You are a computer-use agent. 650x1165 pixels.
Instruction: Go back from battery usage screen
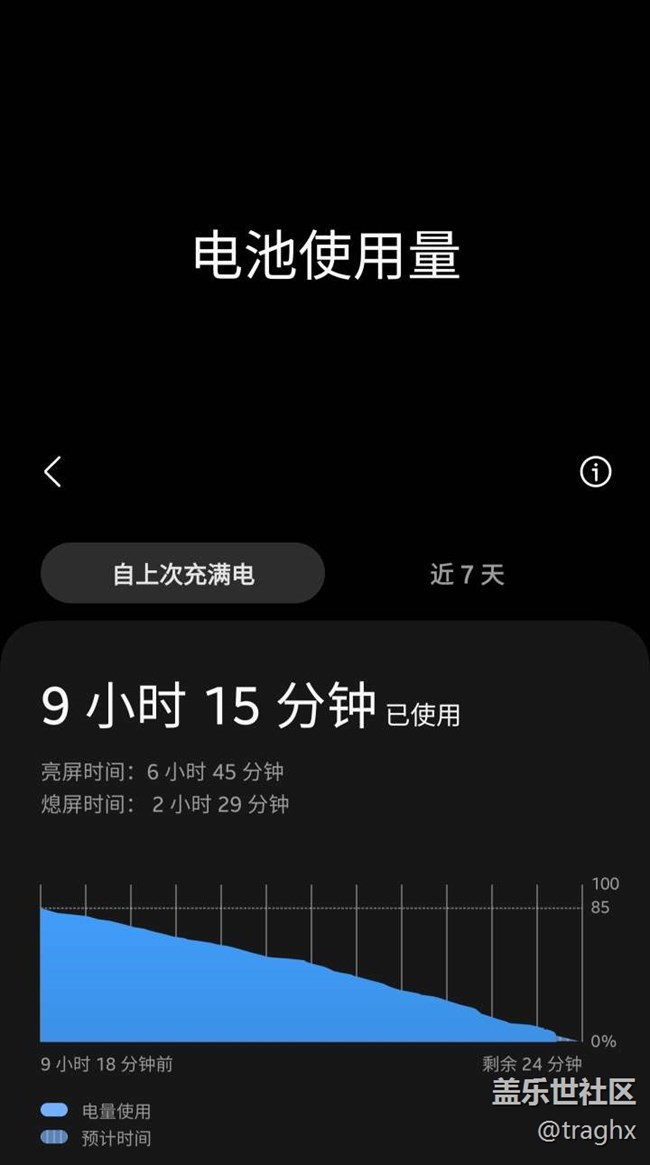[x=53, y=472]
